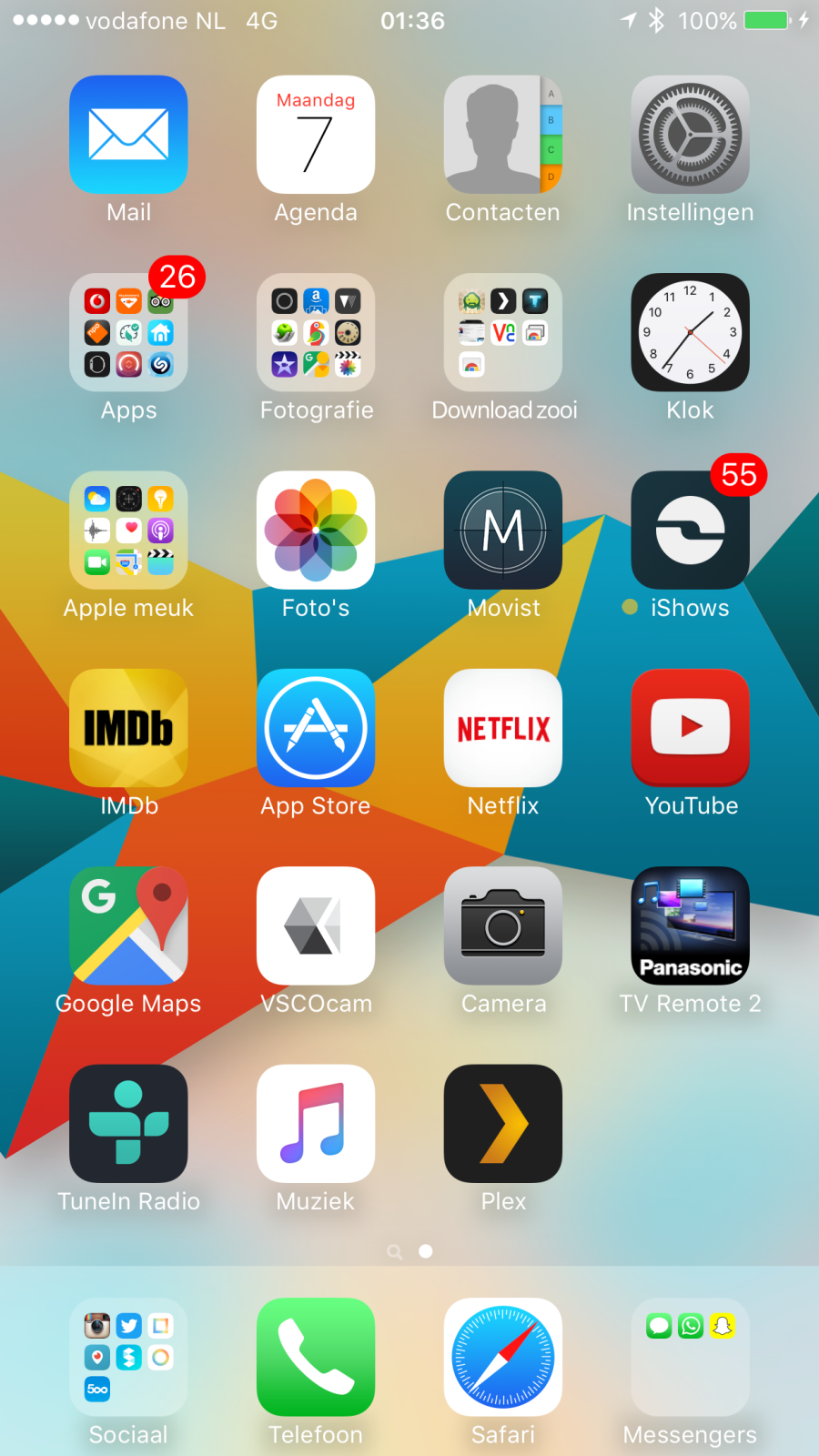Open Contacten
The width and height of the screenshot is (819, 1456).
coord(503,135)
